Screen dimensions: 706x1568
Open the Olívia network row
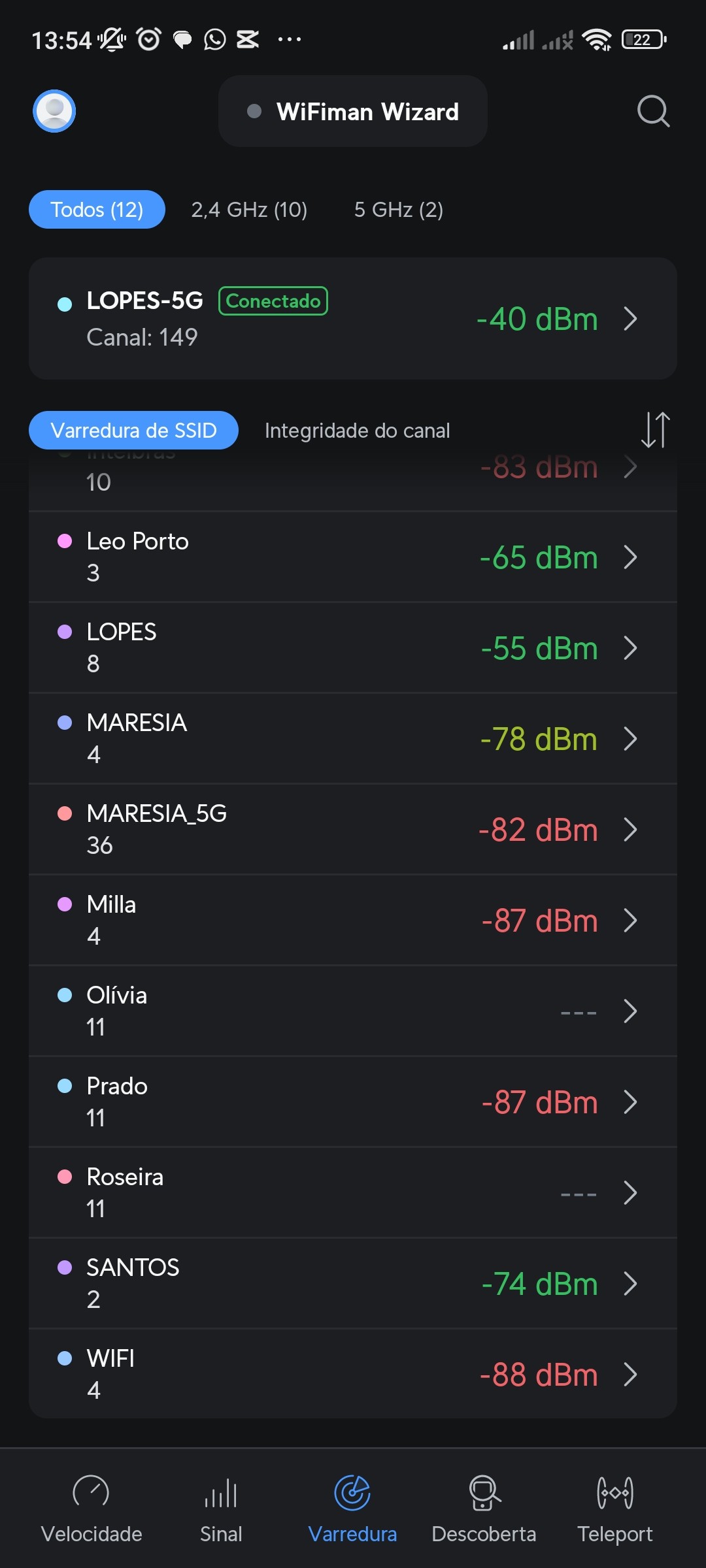coord(353,1011)
